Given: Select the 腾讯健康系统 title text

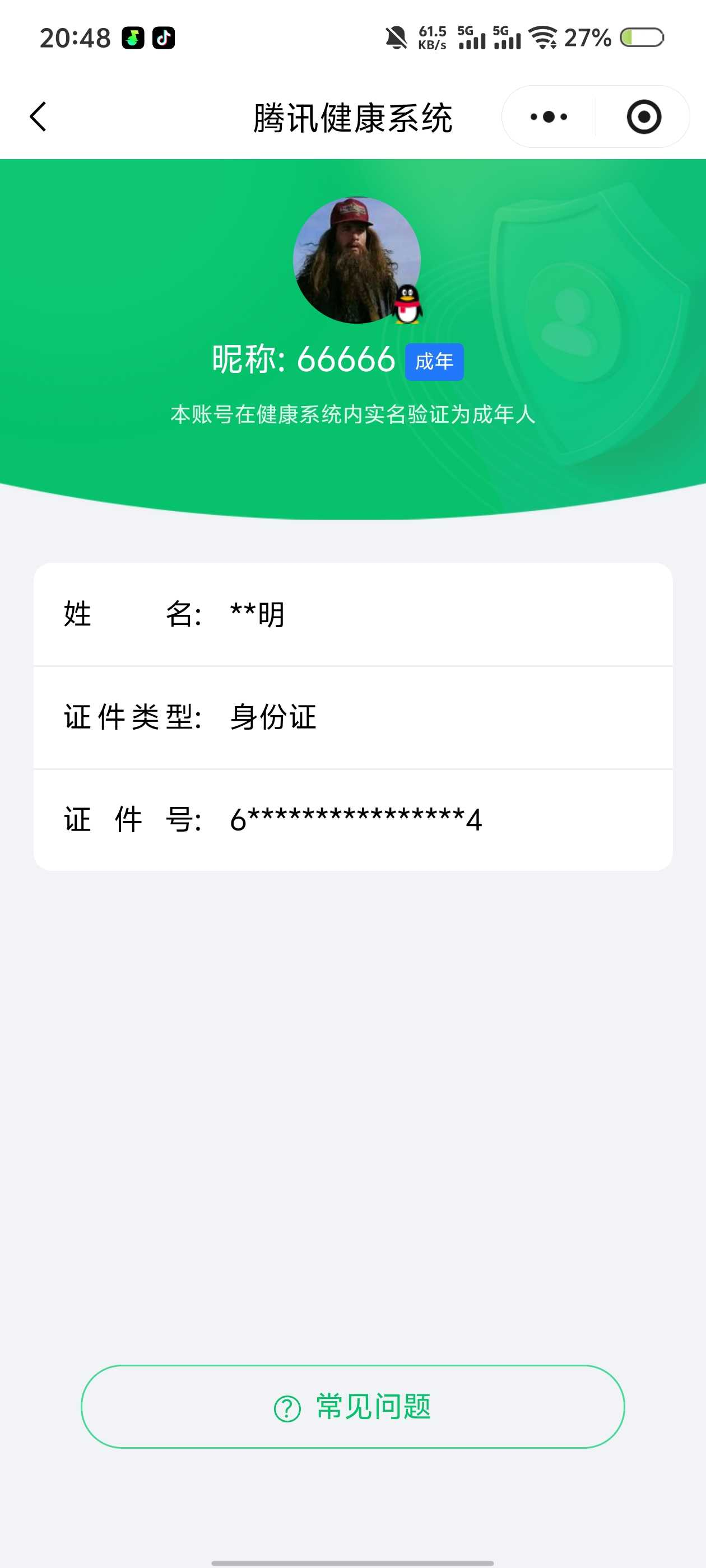Looking at the screenshot, I should (352, 117).
